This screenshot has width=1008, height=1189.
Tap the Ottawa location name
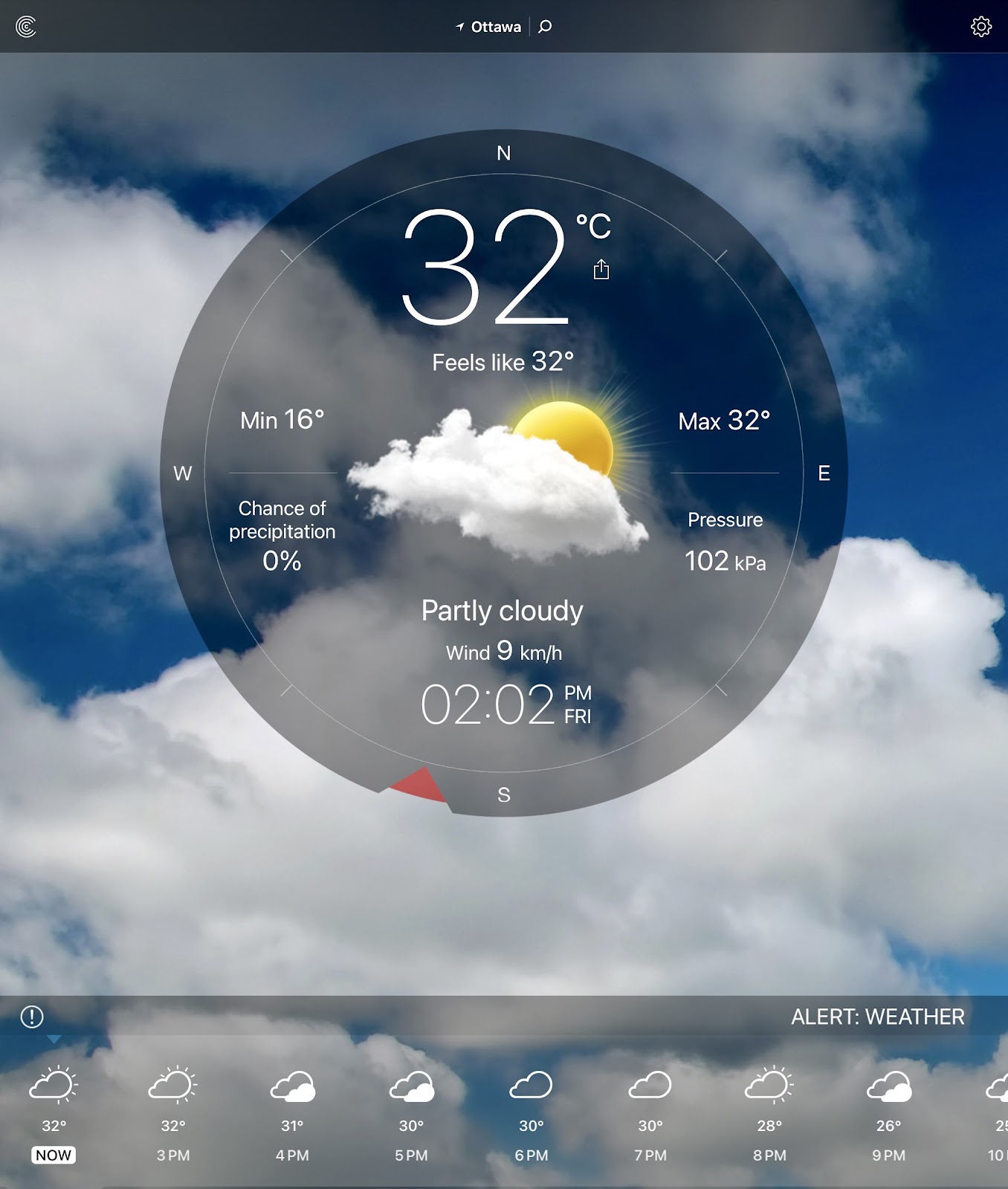tap(495, 27)
